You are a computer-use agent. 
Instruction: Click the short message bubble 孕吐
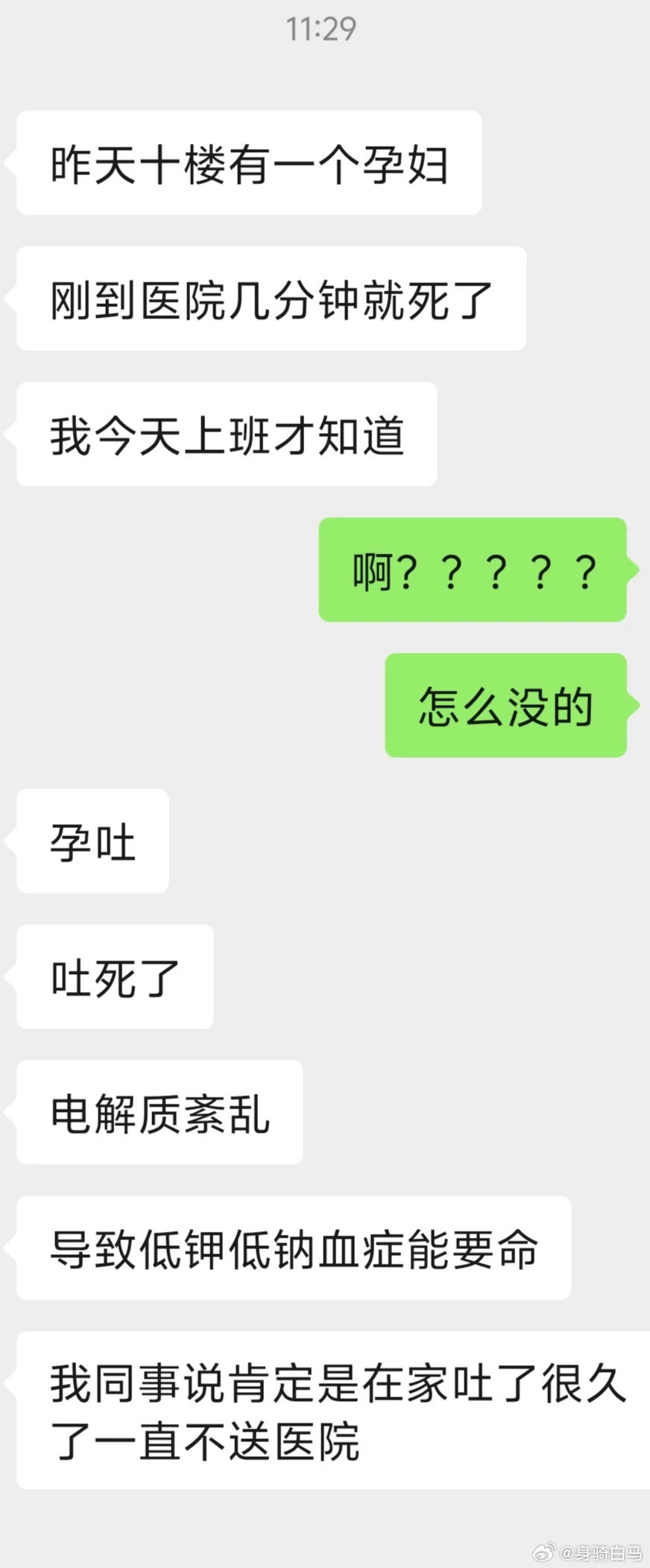click(x=91, y=842)
